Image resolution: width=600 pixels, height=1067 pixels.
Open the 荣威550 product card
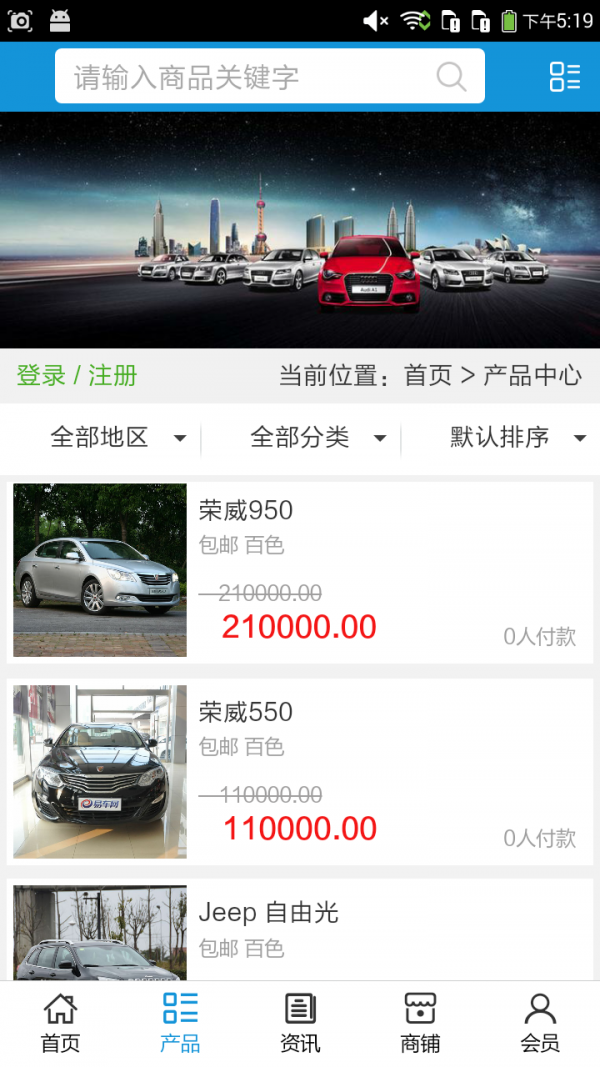pyautogui.click(x=300, y=771)
